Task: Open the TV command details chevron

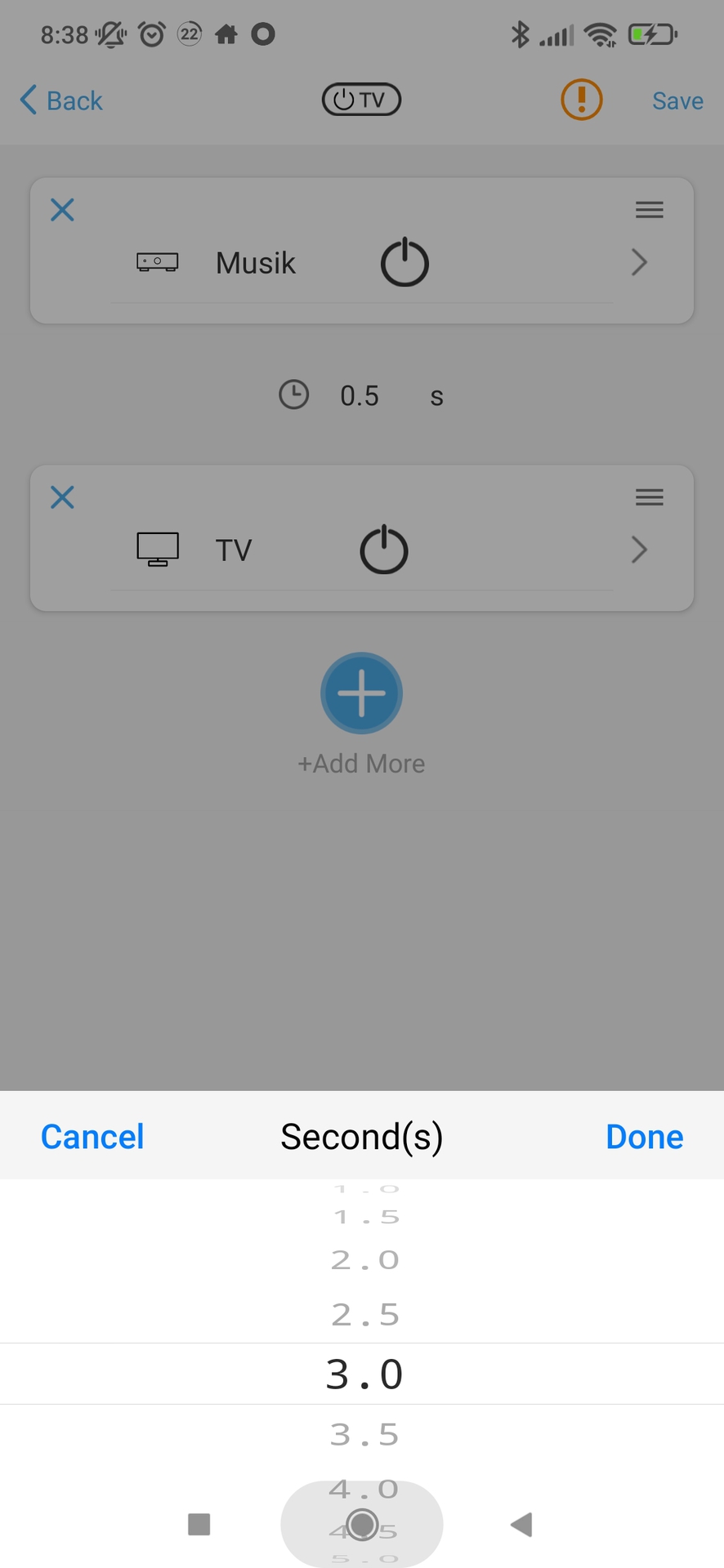Action: tap(639, 550)
